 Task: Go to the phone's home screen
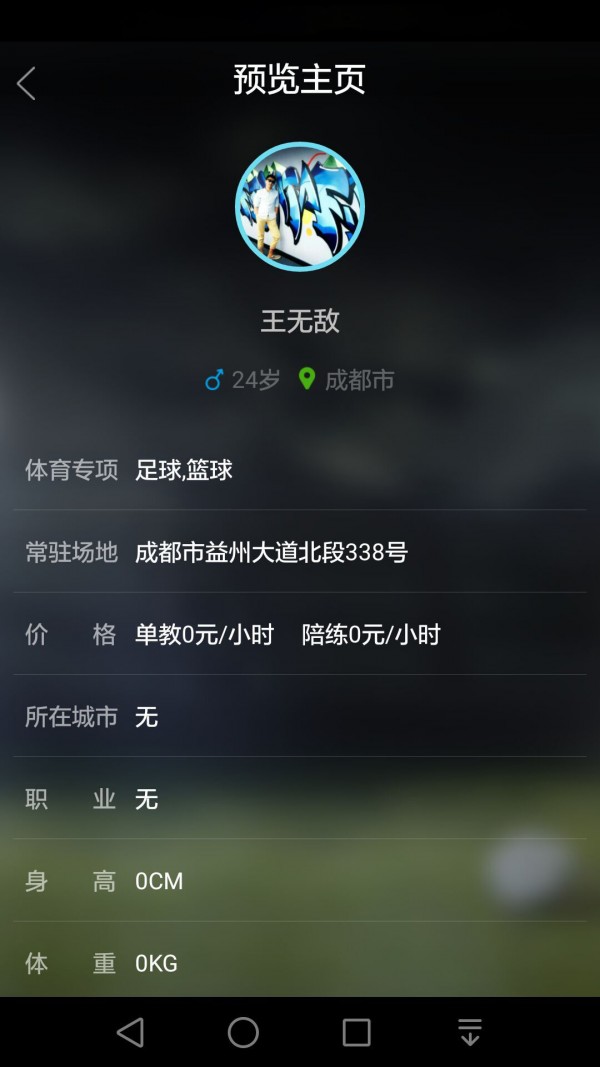click(243, 1032)
